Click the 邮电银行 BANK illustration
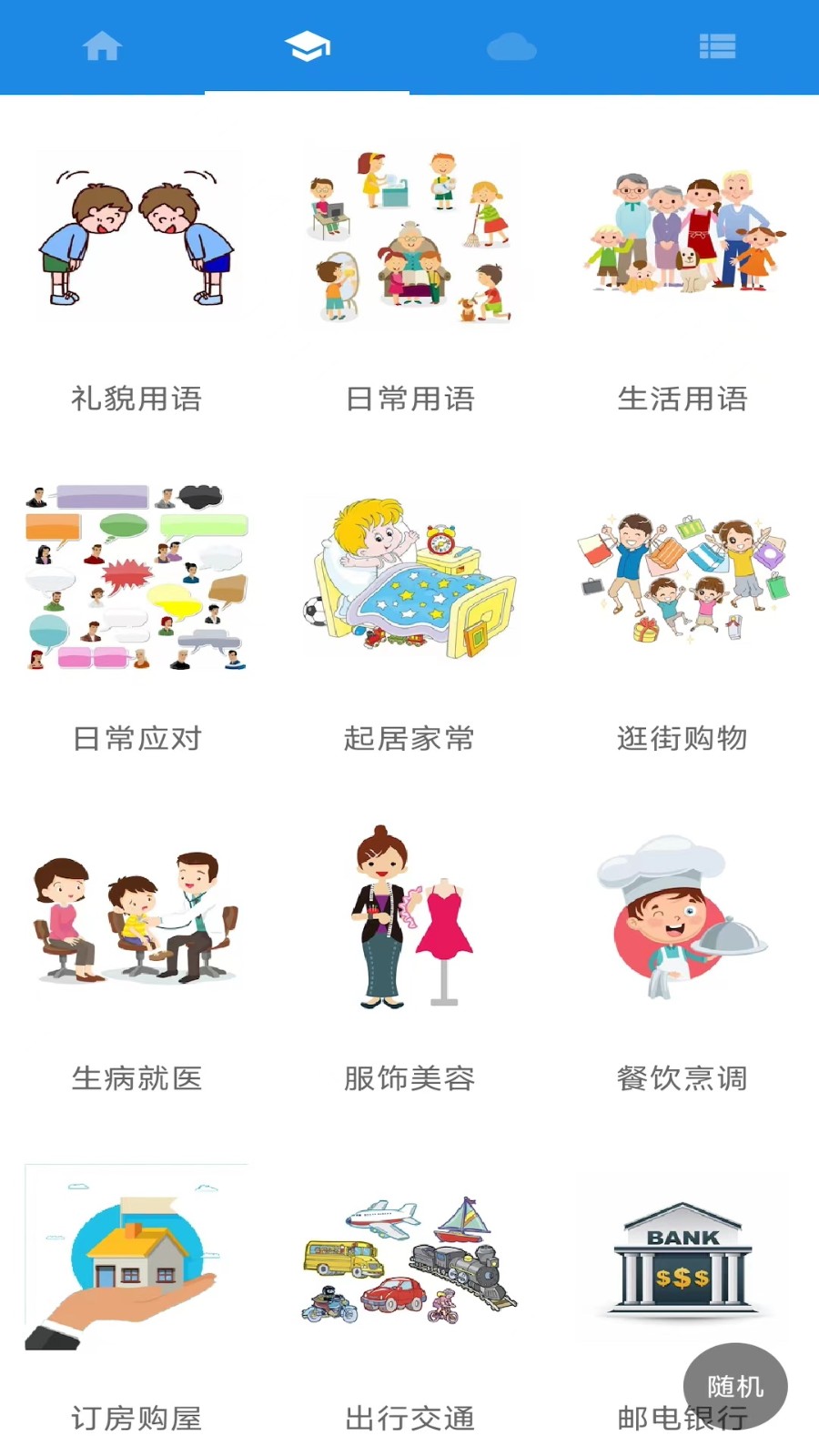The image size is (819, 1456). 682,1260
